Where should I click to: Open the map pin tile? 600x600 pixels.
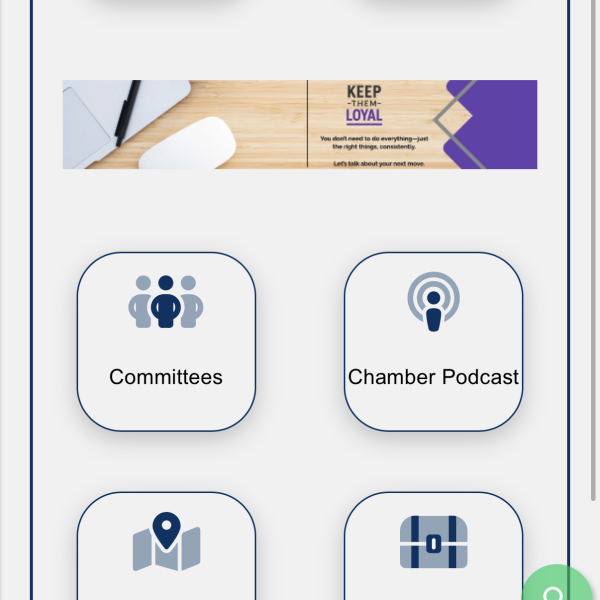click(x=166, y=548)
